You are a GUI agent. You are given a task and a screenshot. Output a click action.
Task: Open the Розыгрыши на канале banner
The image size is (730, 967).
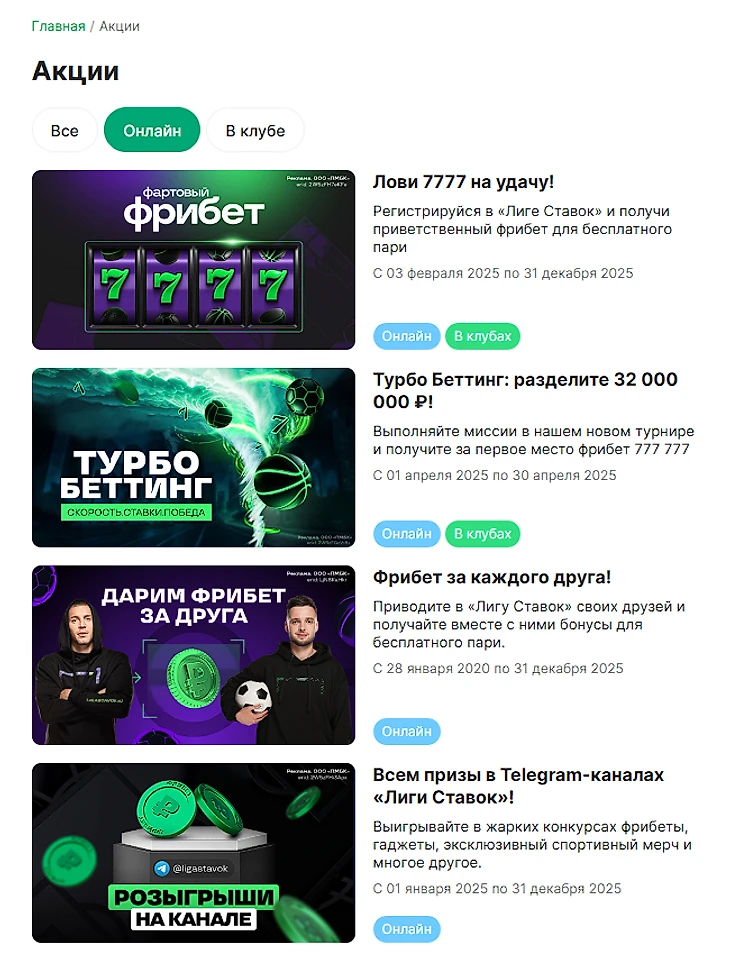193,853
